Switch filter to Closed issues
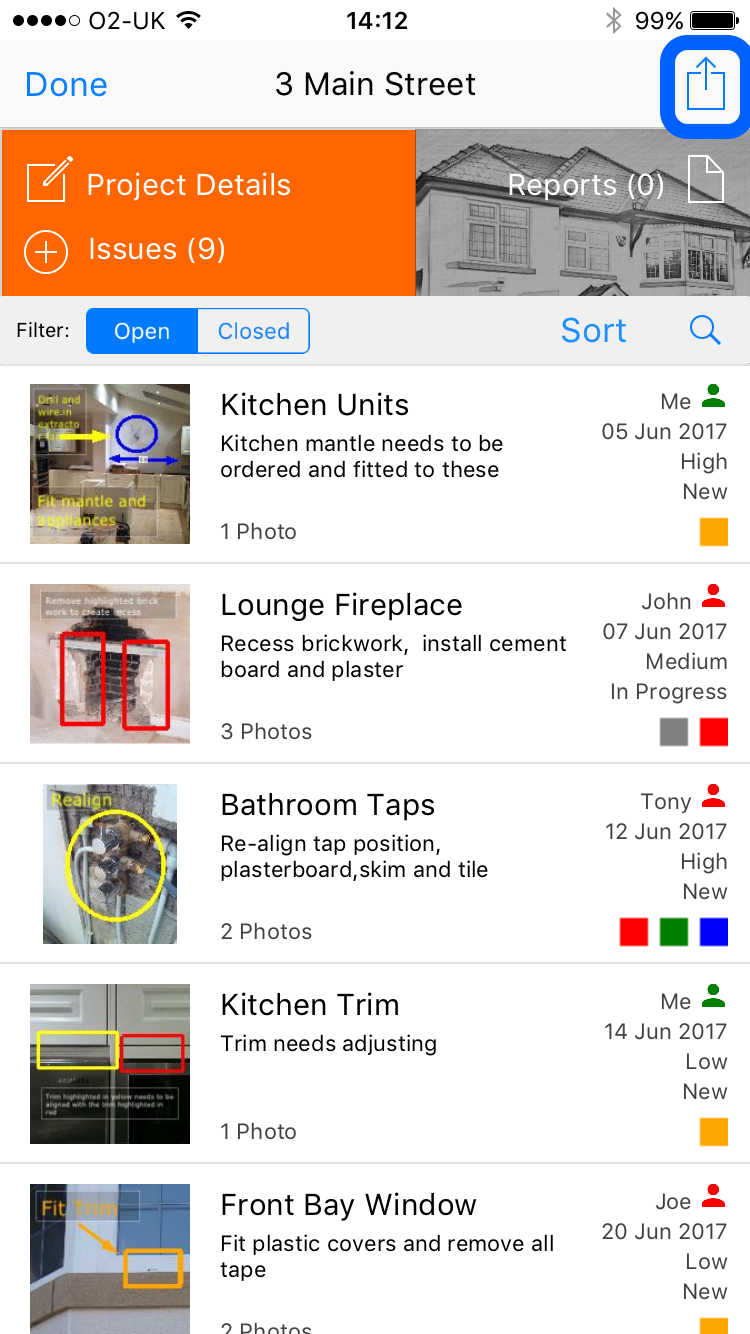 (254, 332)
